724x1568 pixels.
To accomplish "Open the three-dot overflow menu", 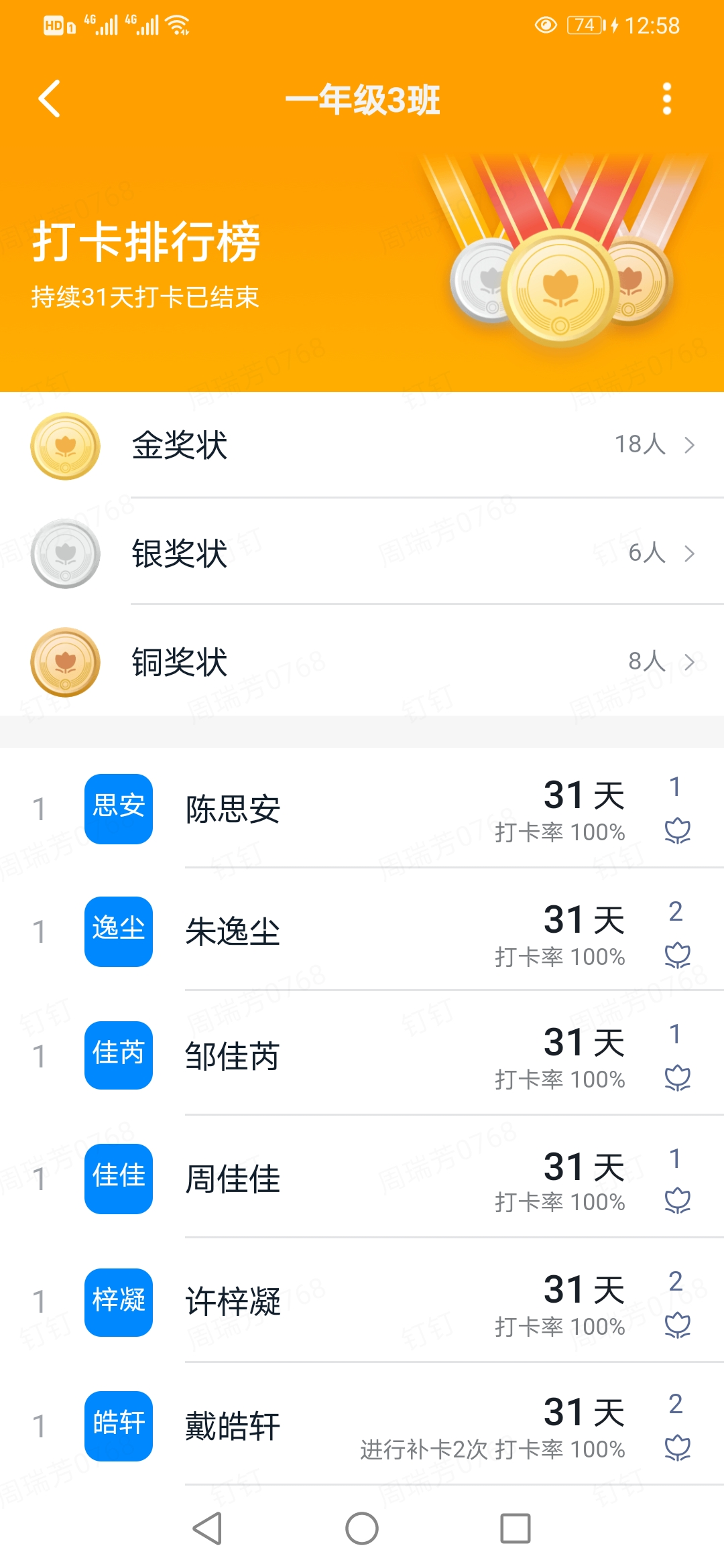I will [x=666, y=99].
